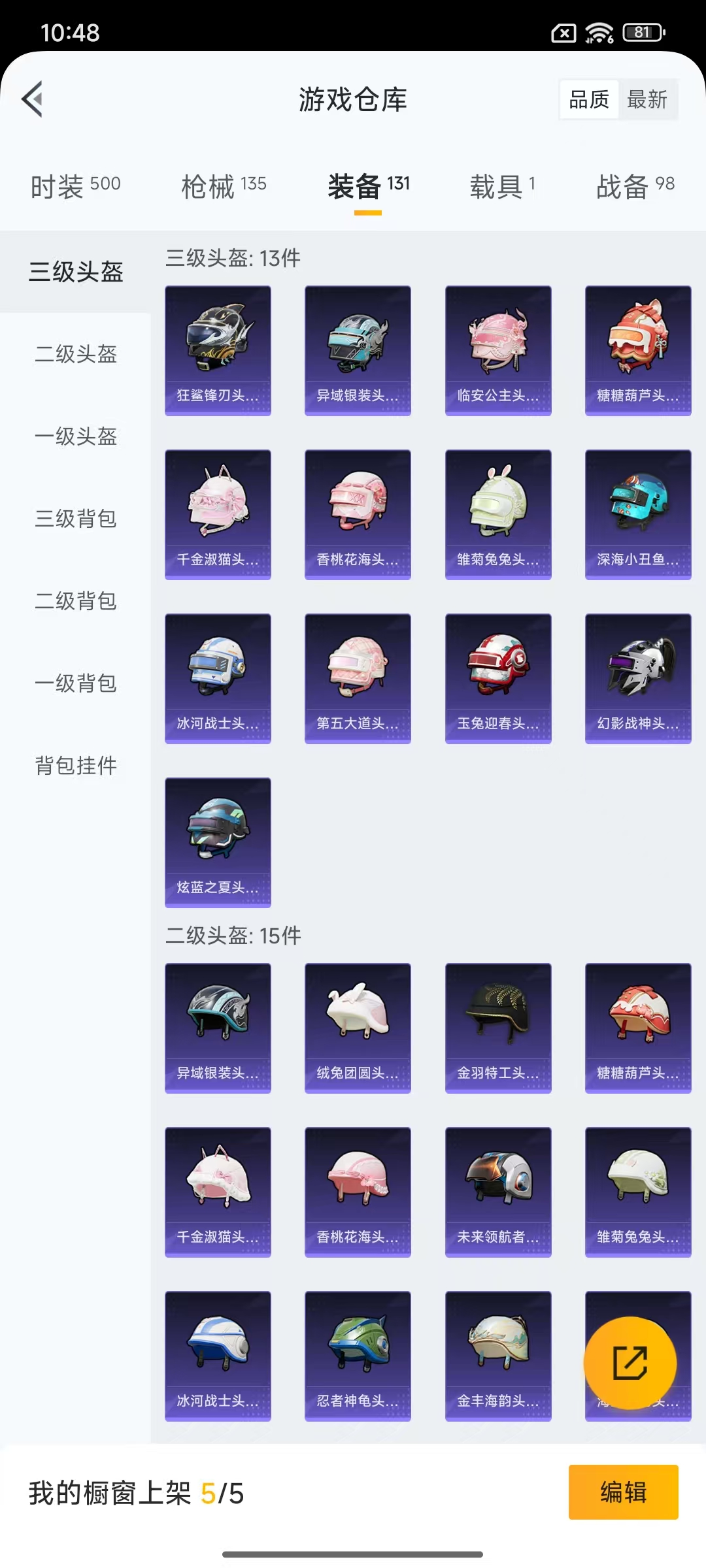Open the 深海小丑鱼 helmet item
706x1568 pixels.
tap(638, 514)
